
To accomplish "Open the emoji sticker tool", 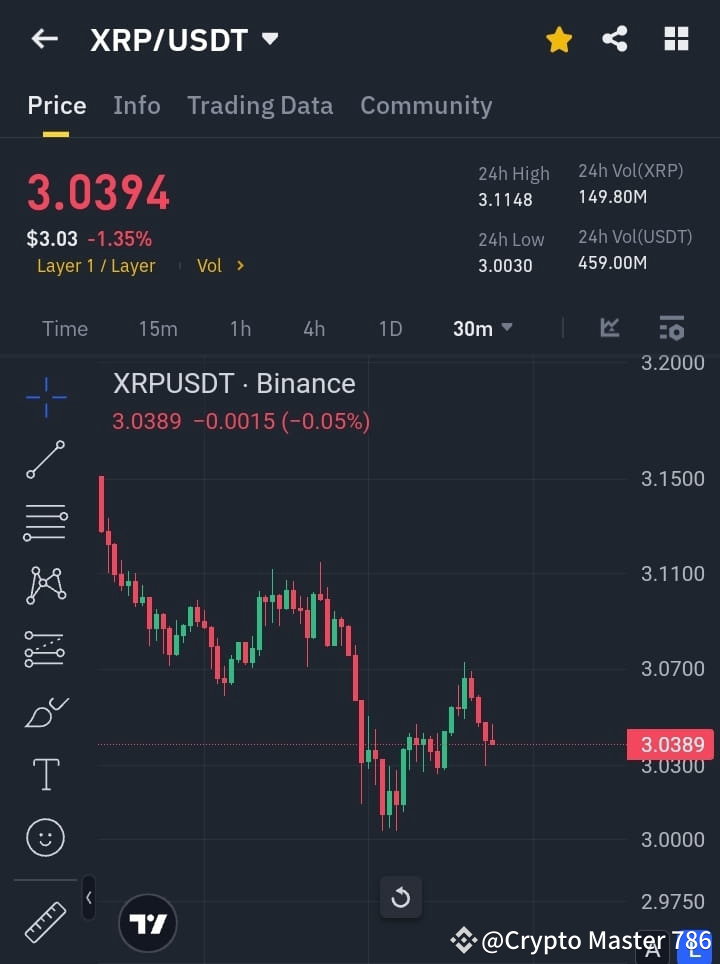I will pyautogui.click(x=44, y=837).
